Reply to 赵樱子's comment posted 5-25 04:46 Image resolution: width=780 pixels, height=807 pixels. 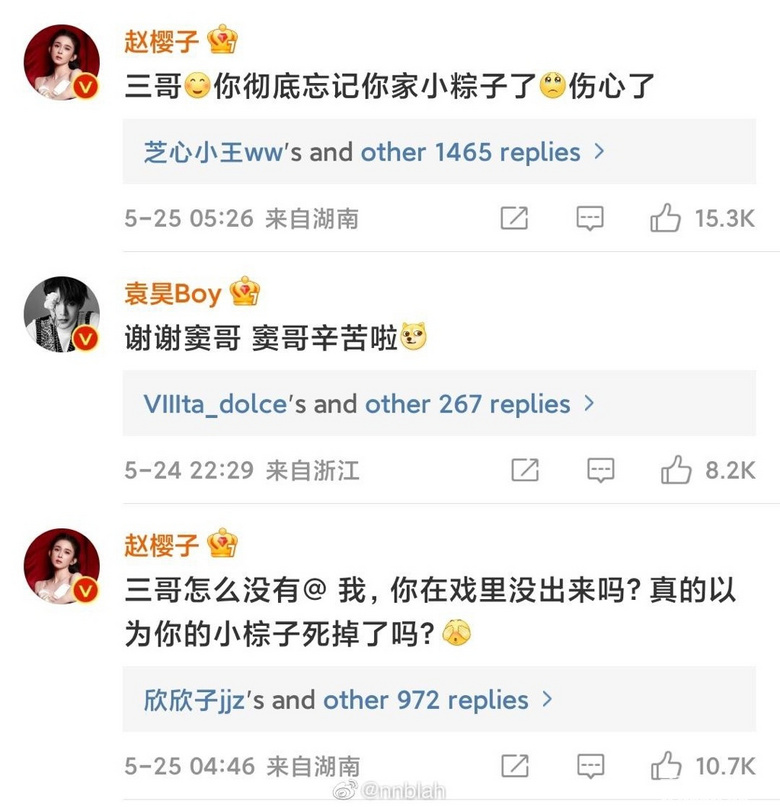(x=590, y=766)
